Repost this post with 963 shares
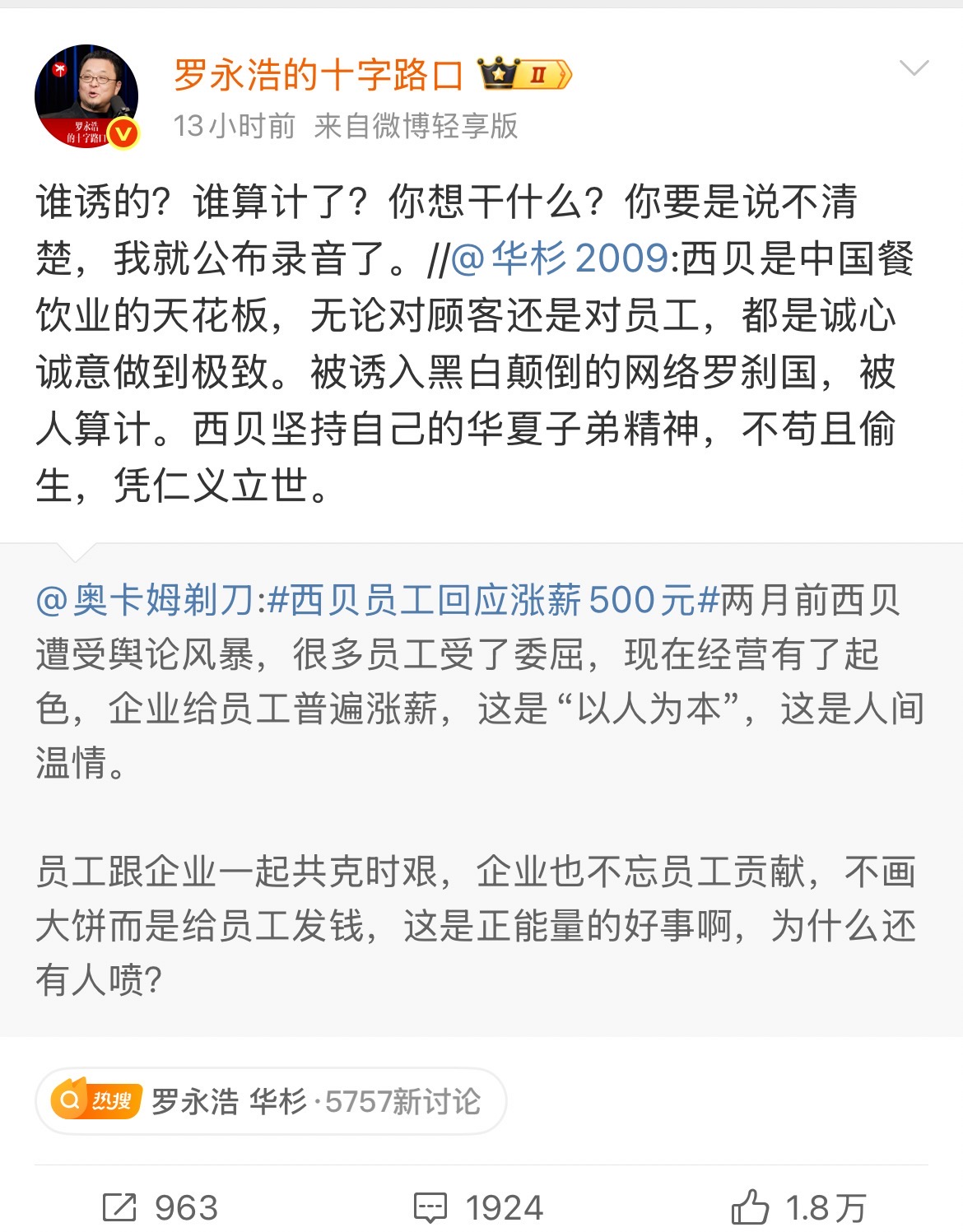 [160, 1207]
